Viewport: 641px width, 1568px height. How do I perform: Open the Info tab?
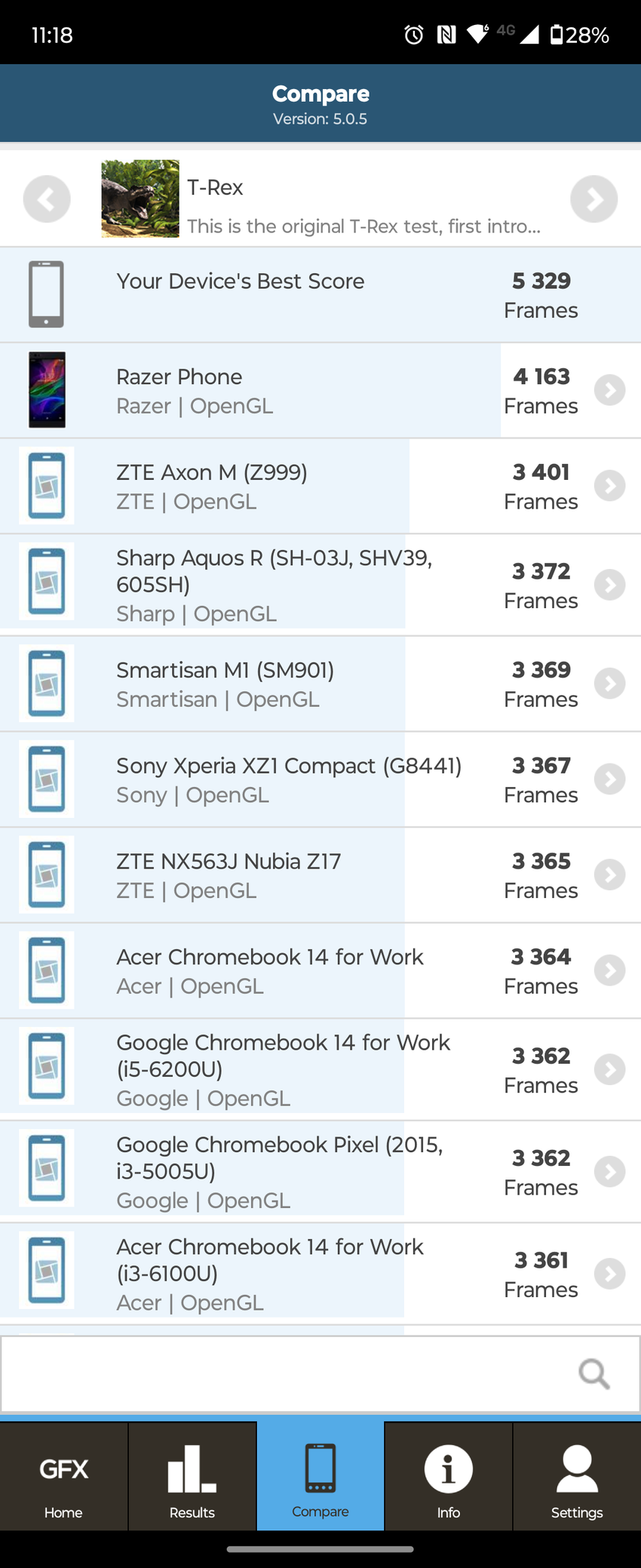pos(449,1477)
